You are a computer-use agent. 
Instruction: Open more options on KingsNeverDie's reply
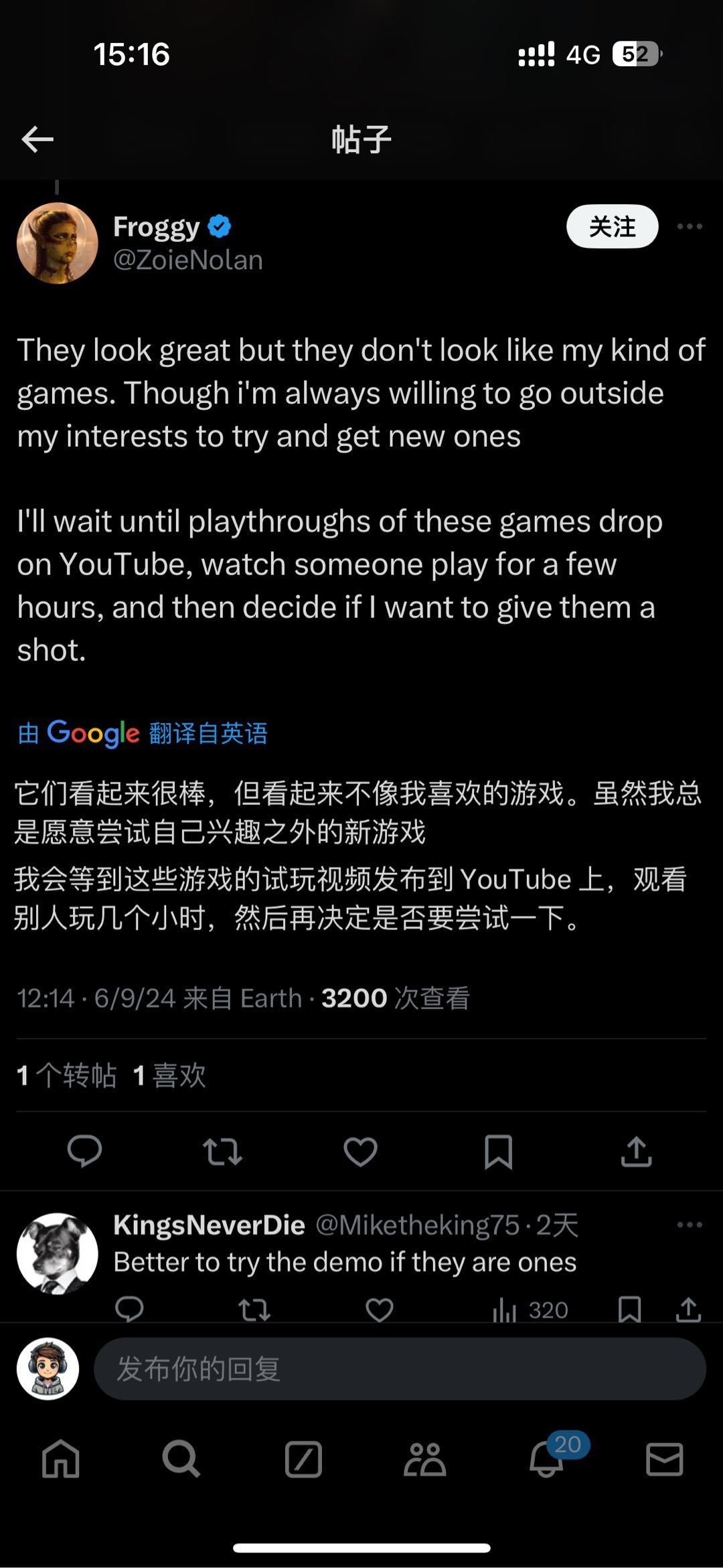(x=690, y=1225)
